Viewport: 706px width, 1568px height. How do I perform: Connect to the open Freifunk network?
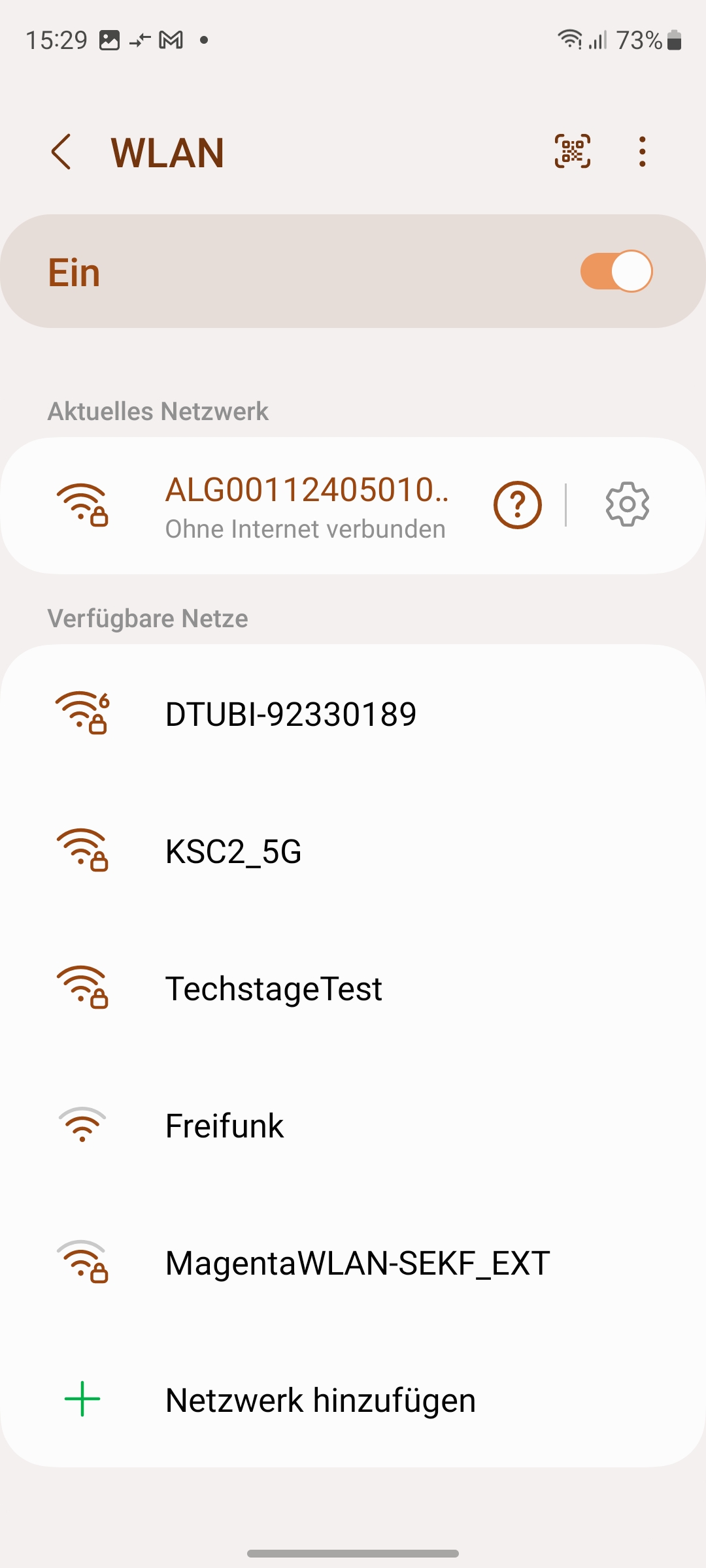tap(224, 1126)
